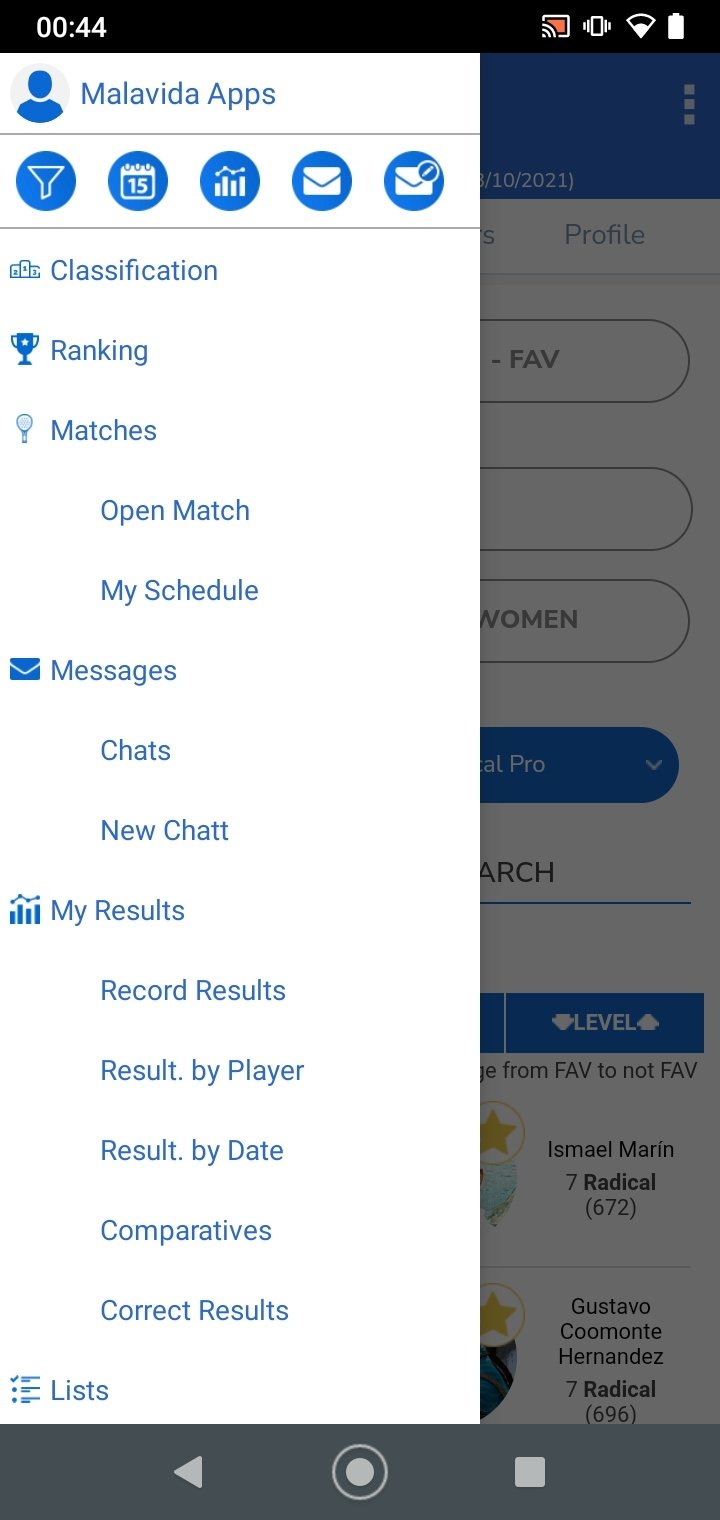The height and width of the screenshot is (1520, 720).
Task: Open Malavida Apps profile header
Action: pyautogui.click(x=240, y=94)
